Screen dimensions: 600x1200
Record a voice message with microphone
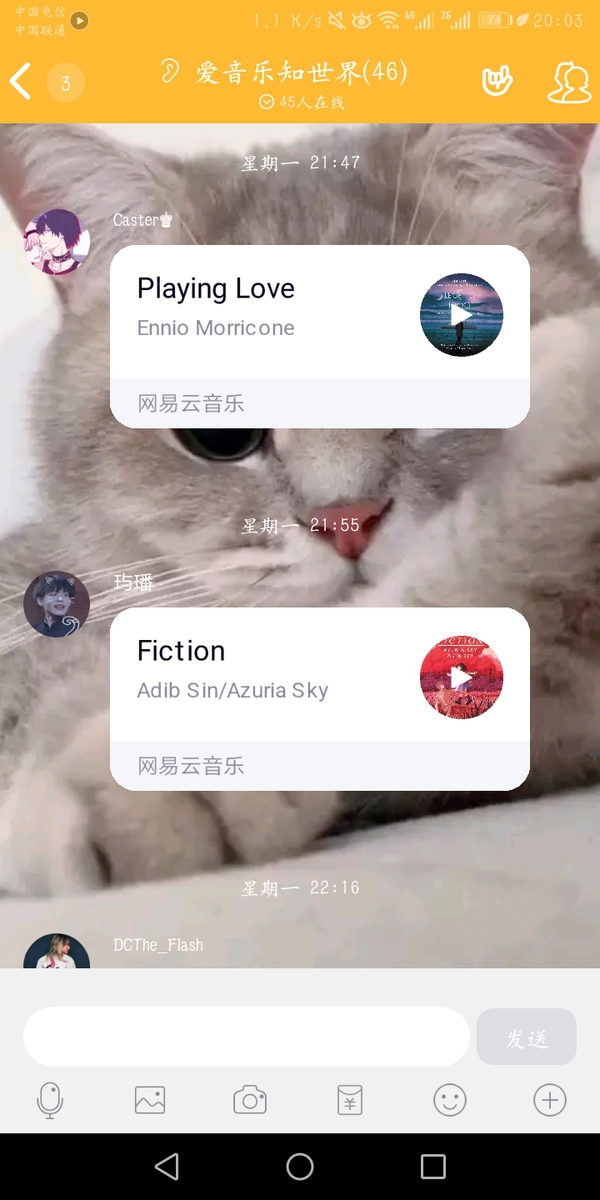pos(49,1101)
